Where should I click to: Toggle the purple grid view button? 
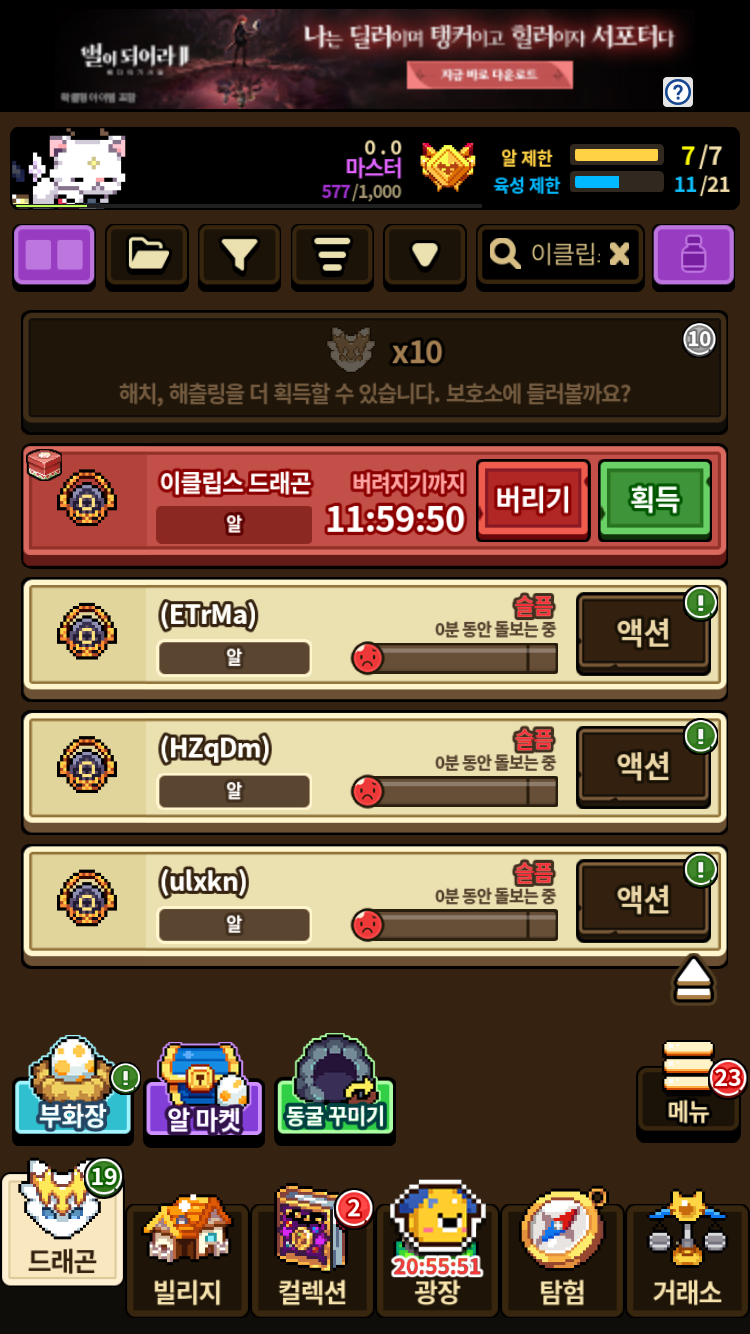pos(54,255)
